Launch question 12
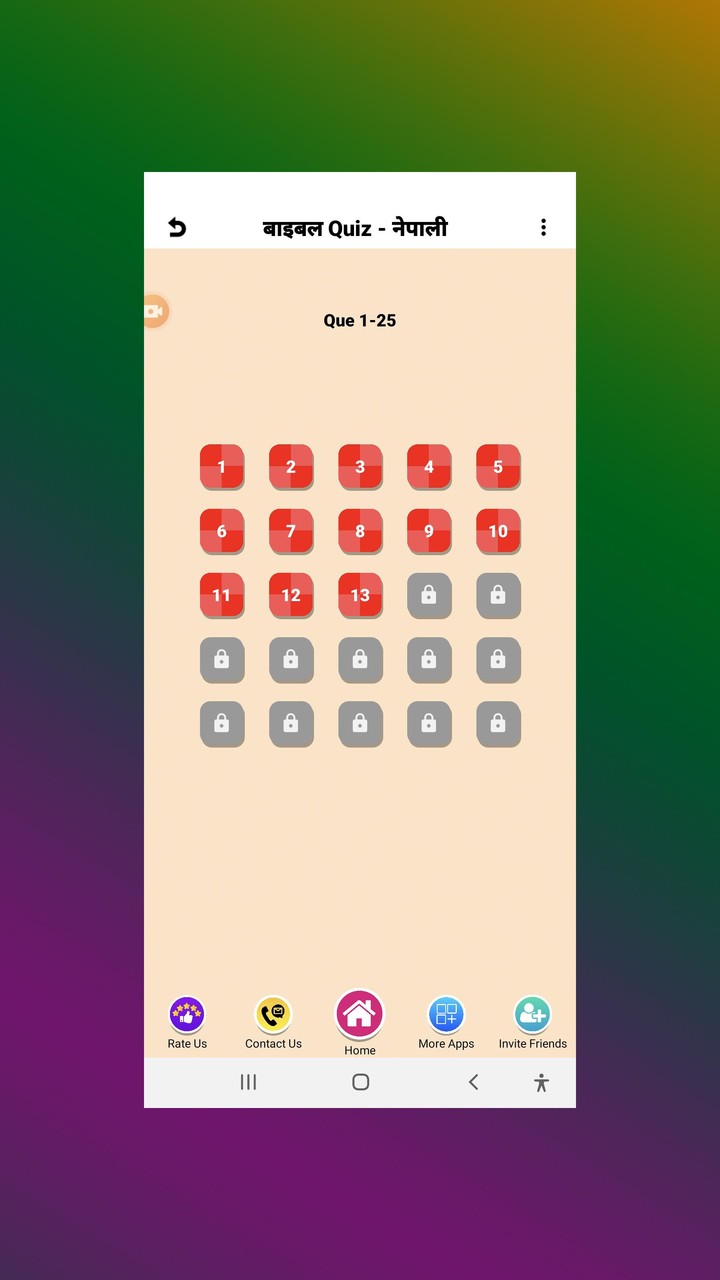Image resolution: width=720 pixels, height=1280 pixels. click(x=291, y=595)
